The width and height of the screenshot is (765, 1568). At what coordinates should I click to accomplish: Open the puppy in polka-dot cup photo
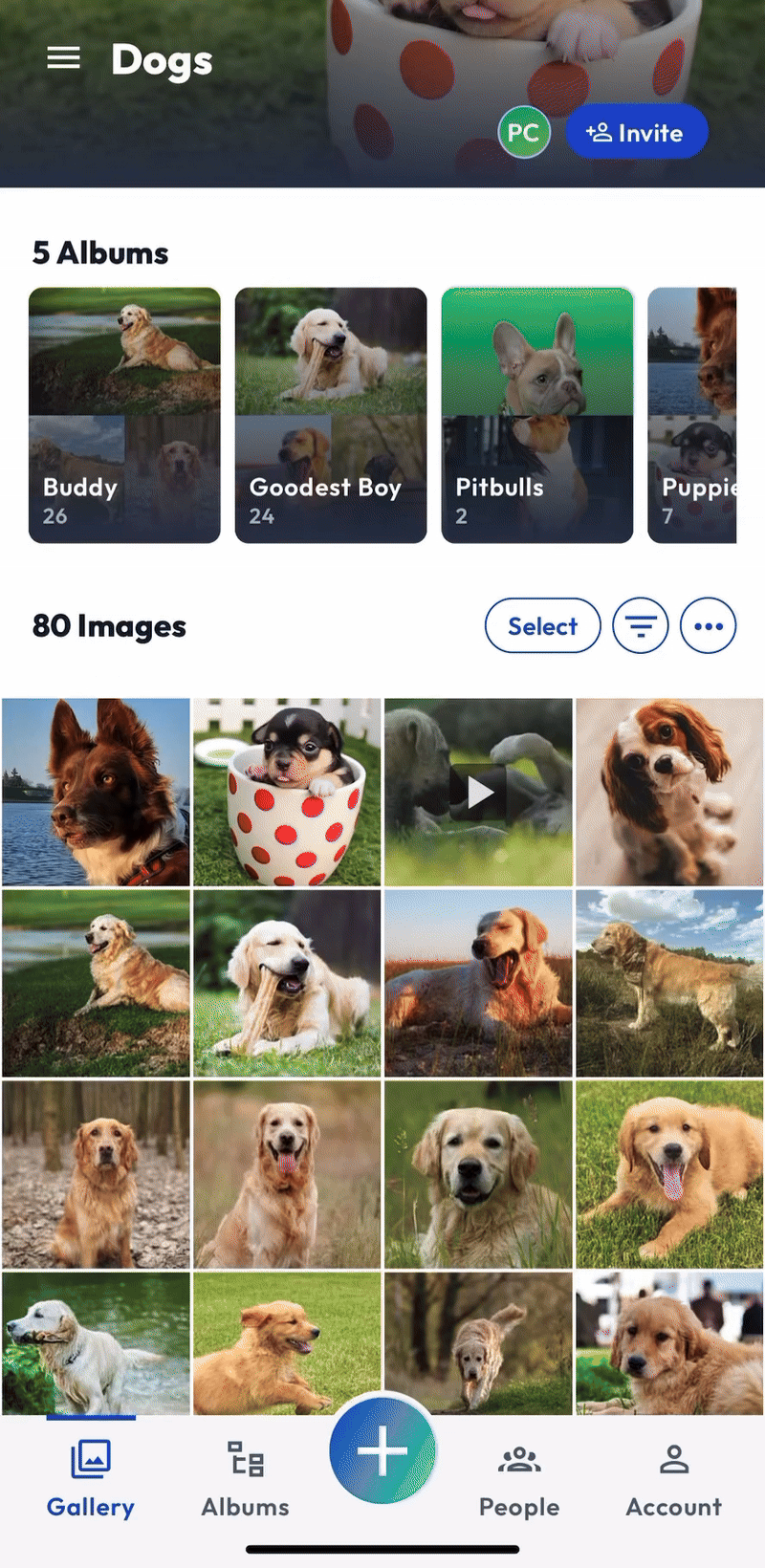[x=287, y=792]
